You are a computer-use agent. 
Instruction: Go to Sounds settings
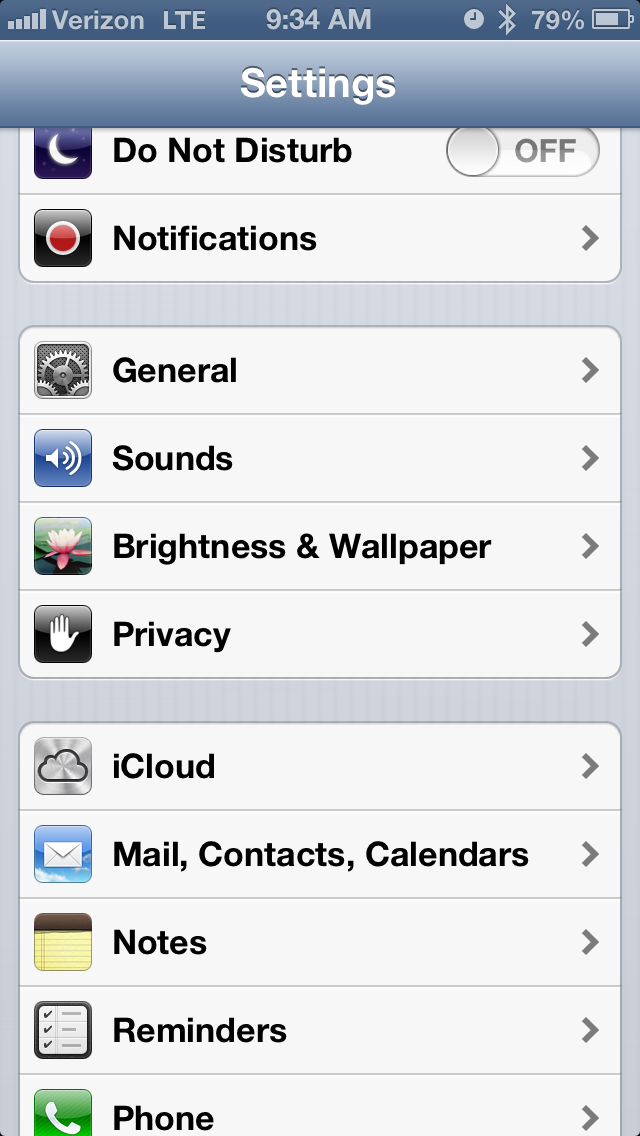[x=320, y=459]
